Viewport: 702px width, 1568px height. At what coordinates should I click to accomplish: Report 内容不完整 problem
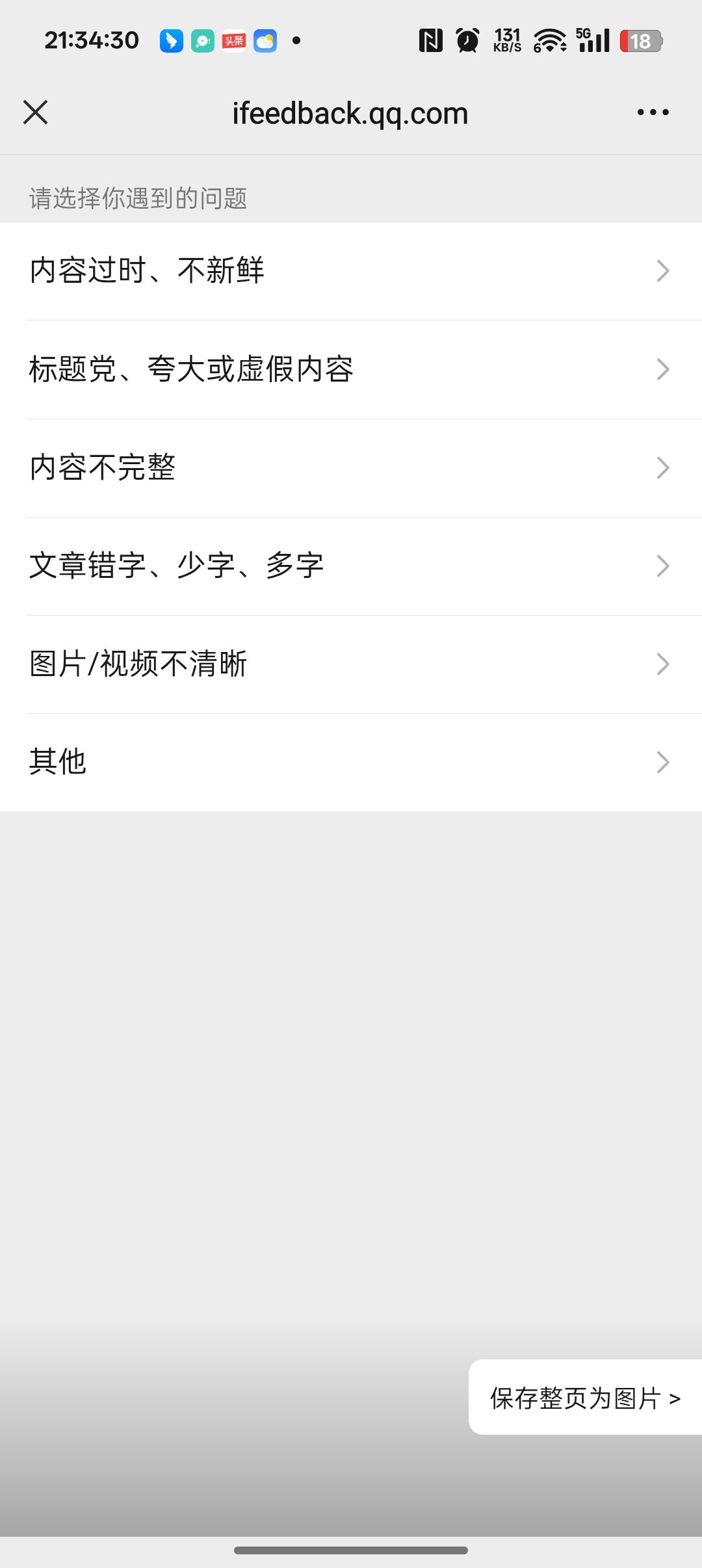click(x=351, y=468)
